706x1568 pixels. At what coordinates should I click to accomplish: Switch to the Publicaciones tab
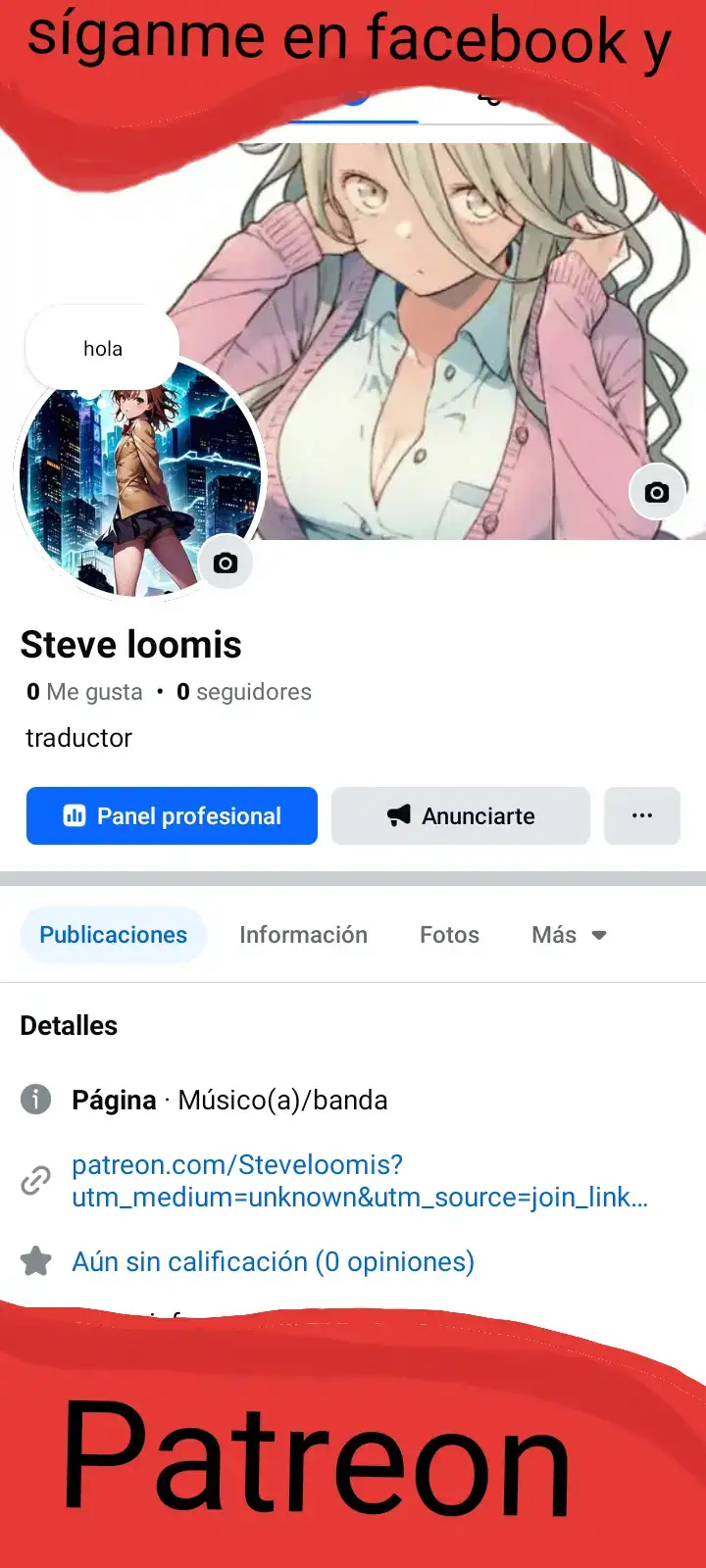(113, 935)
